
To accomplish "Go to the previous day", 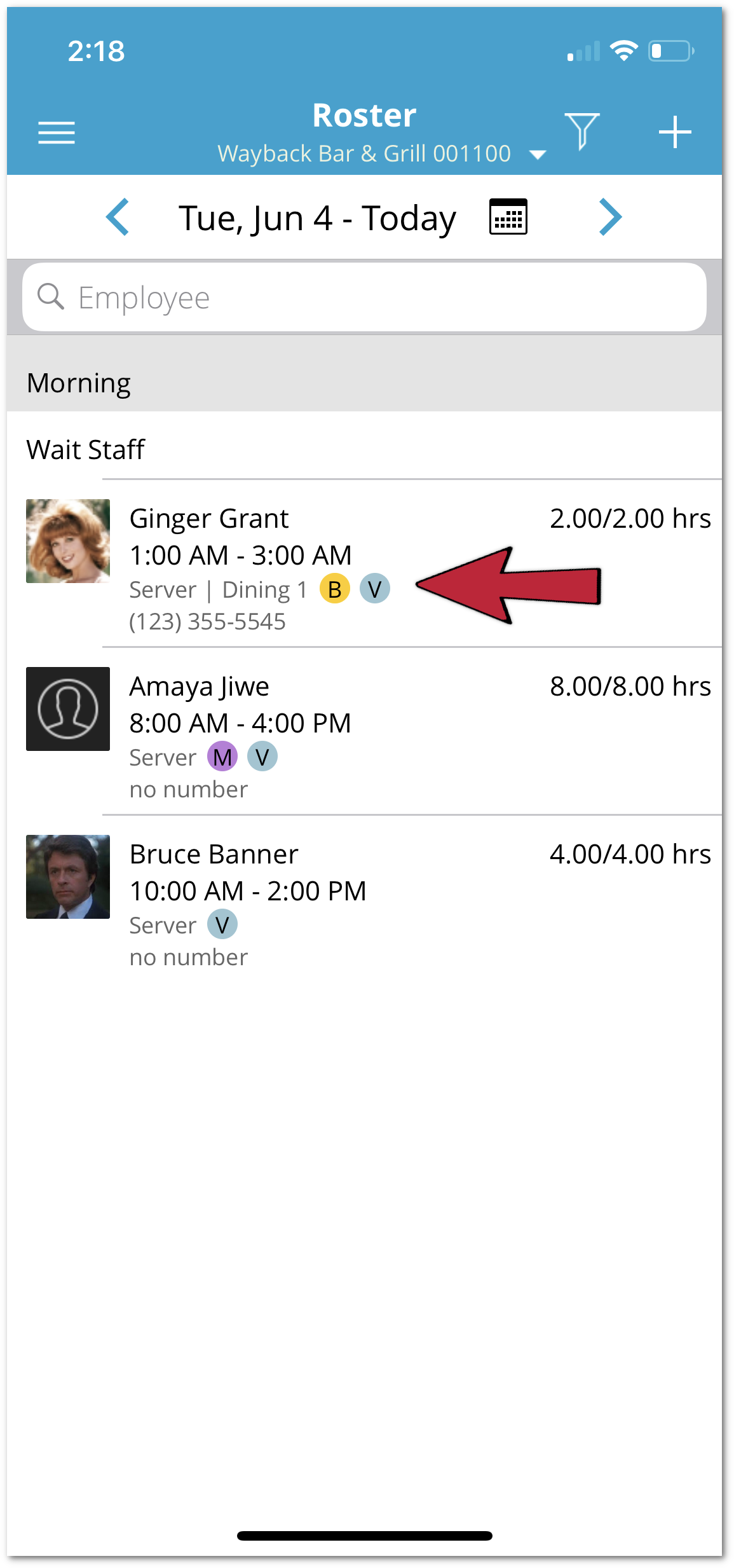I will (x=118, y=217).
